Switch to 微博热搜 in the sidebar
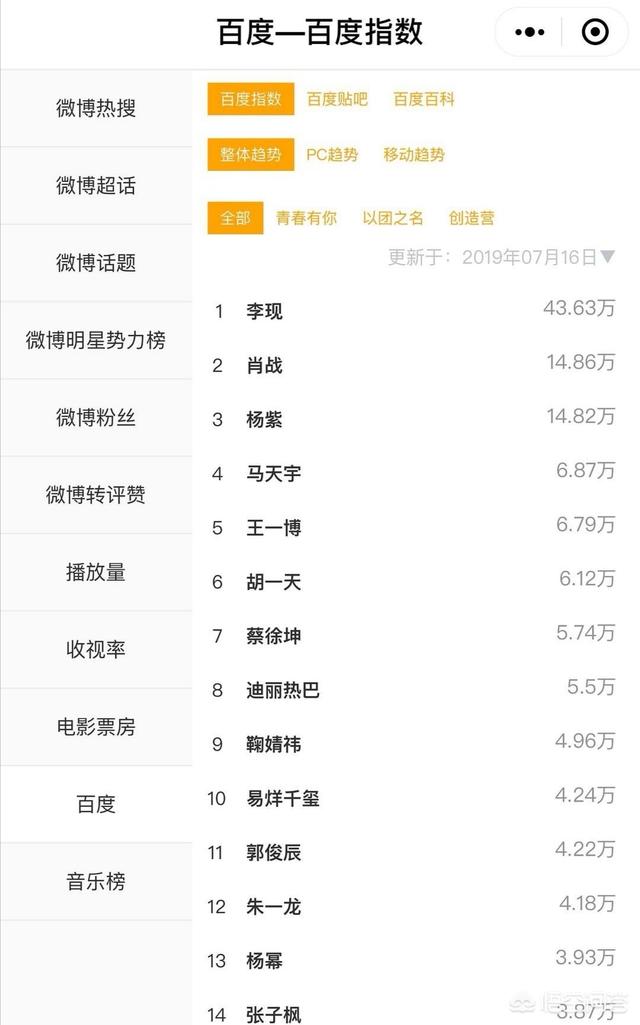Viewport: 640px width, 1025px height. [x=96, y=108]
